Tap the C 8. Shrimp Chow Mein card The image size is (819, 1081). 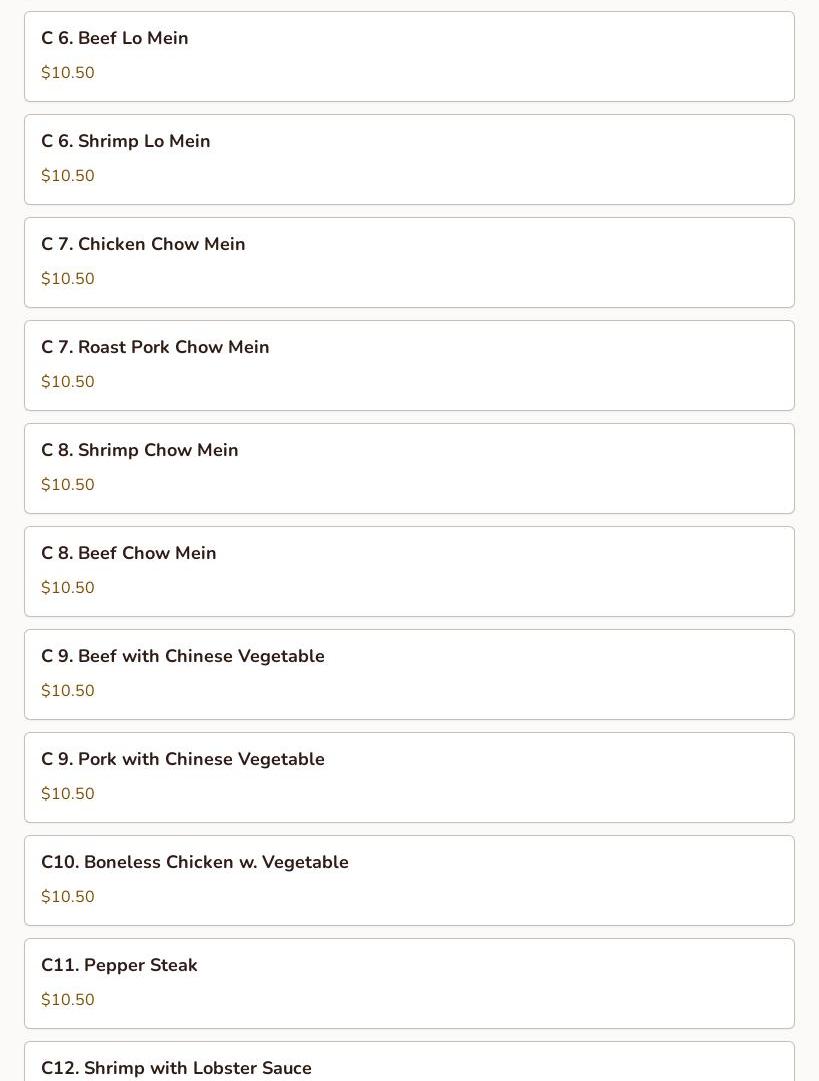(409, 468)
